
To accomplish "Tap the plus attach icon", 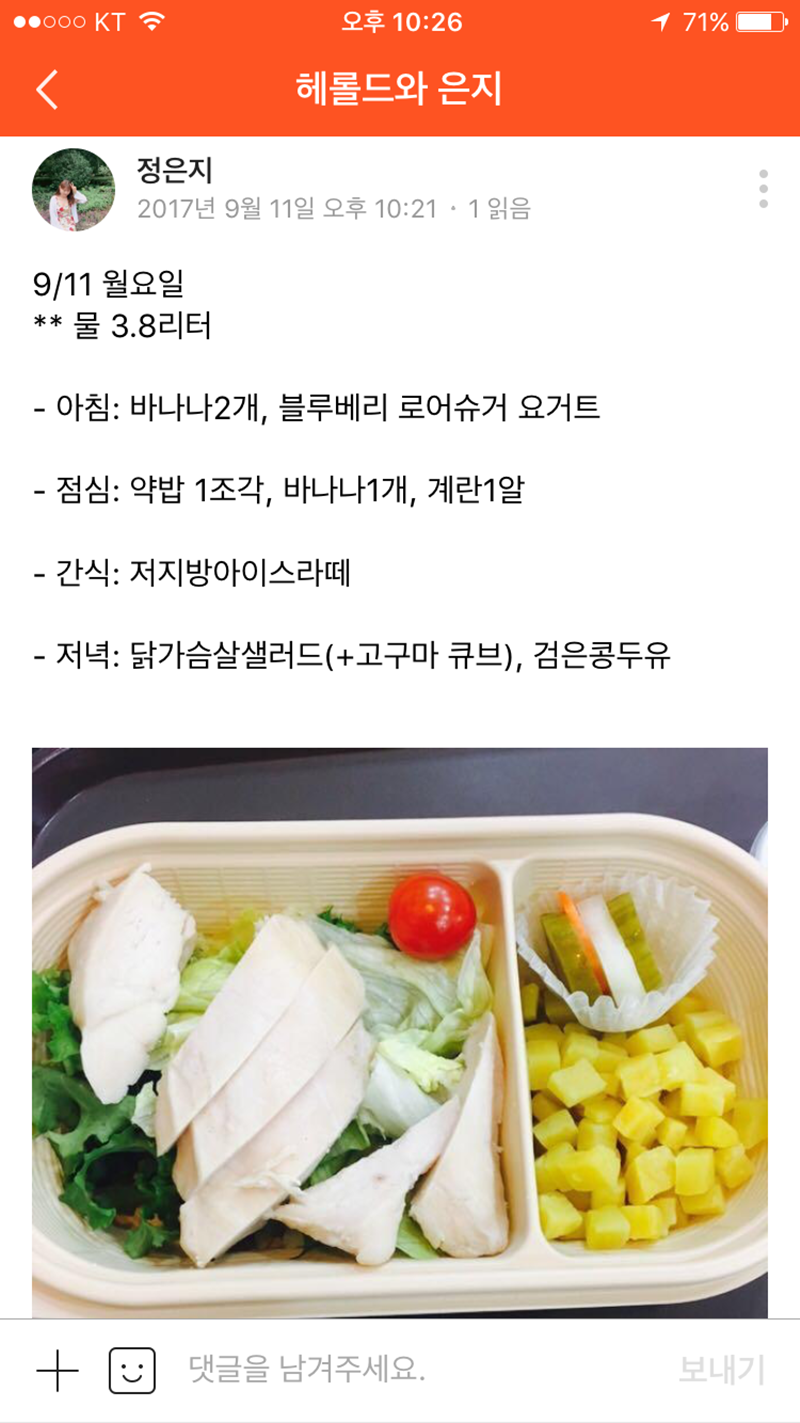I will (57, 1370).
